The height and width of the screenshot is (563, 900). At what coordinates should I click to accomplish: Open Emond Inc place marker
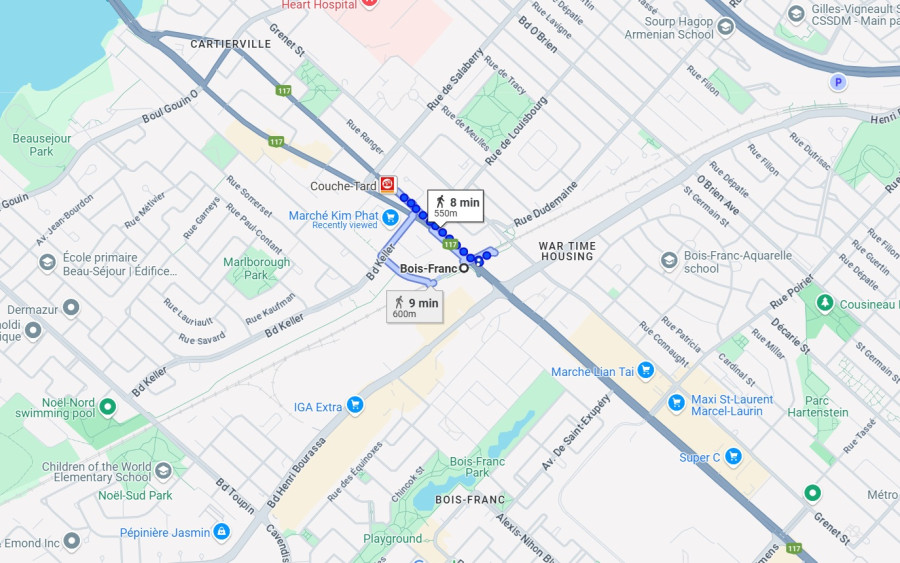[71, 542]
